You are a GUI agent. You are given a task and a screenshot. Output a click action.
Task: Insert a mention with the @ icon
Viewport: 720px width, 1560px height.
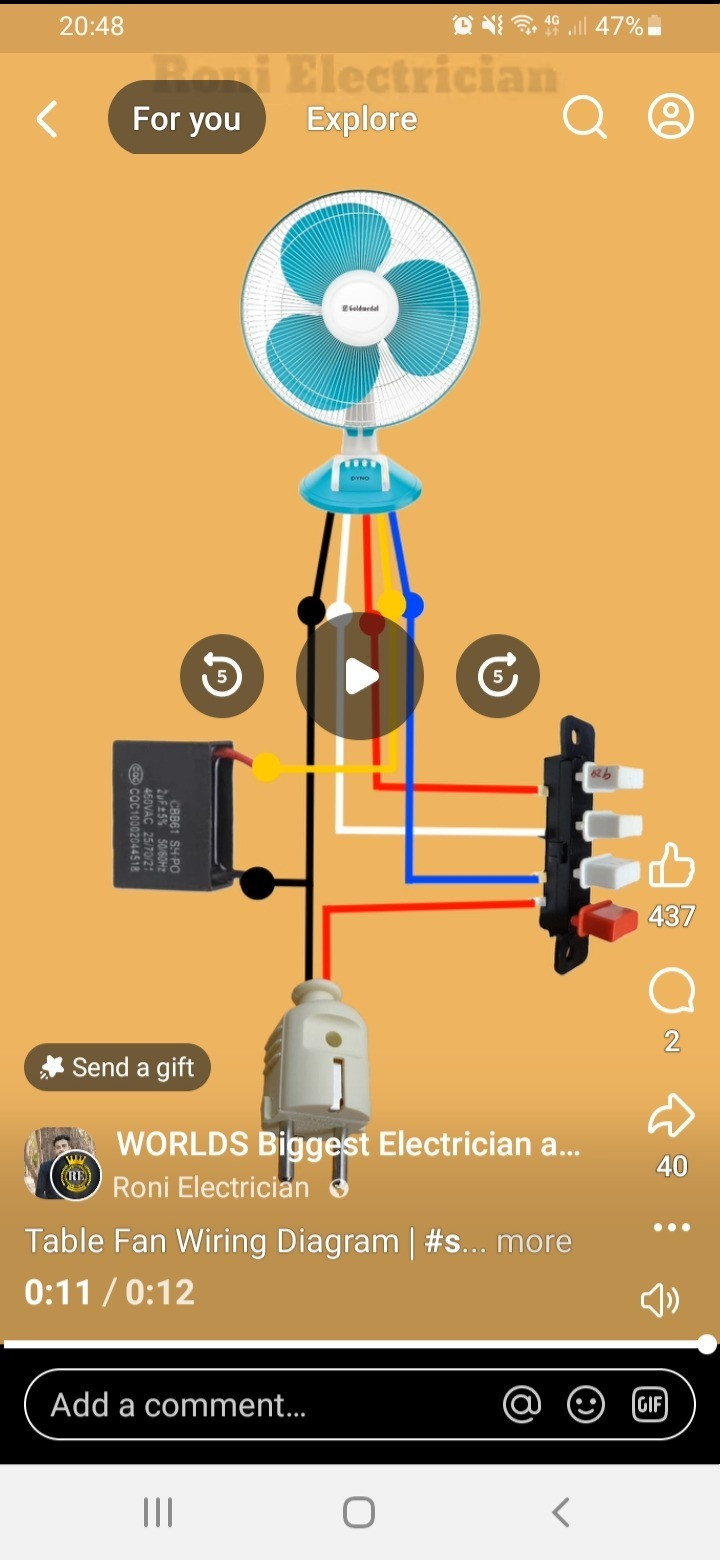pyautogui.click(x=522, y=1405)
